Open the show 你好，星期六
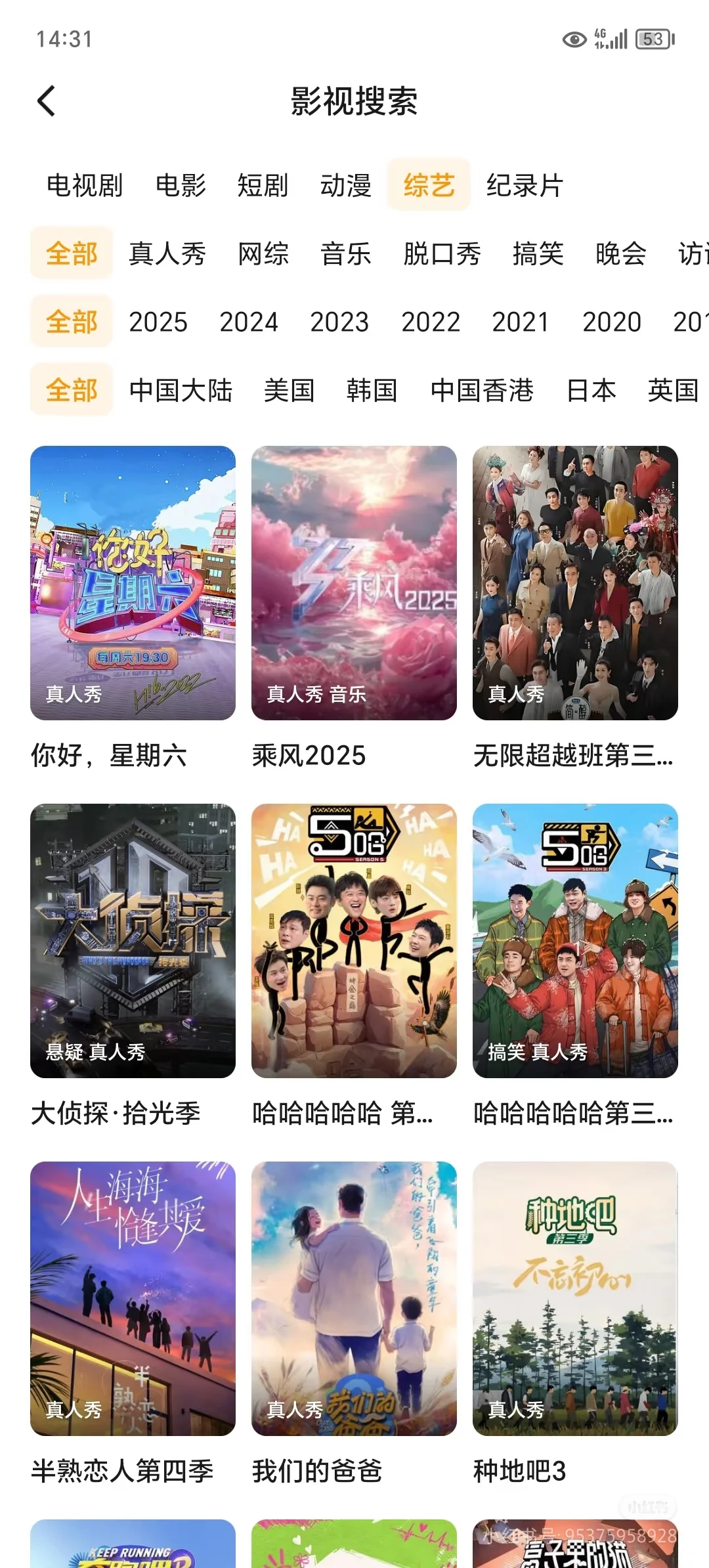This screenshot has width=709, height=1568. click(x=133, y=583)
